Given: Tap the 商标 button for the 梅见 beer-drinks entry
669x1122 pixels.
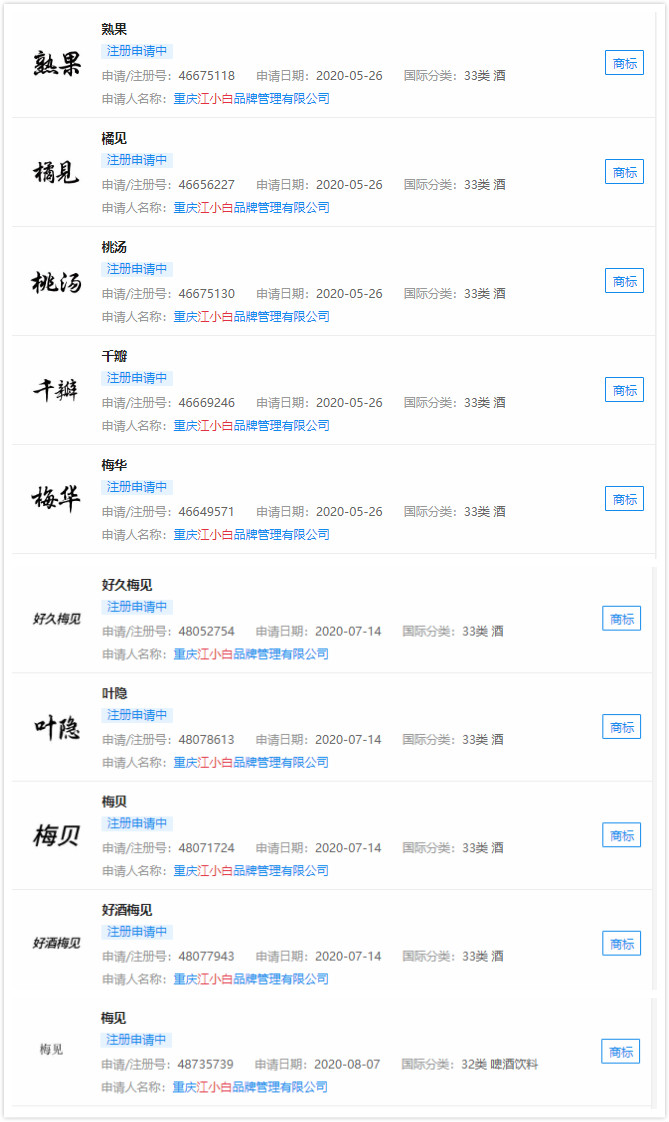Looking at the screenshot, I should coord(620,1052).
